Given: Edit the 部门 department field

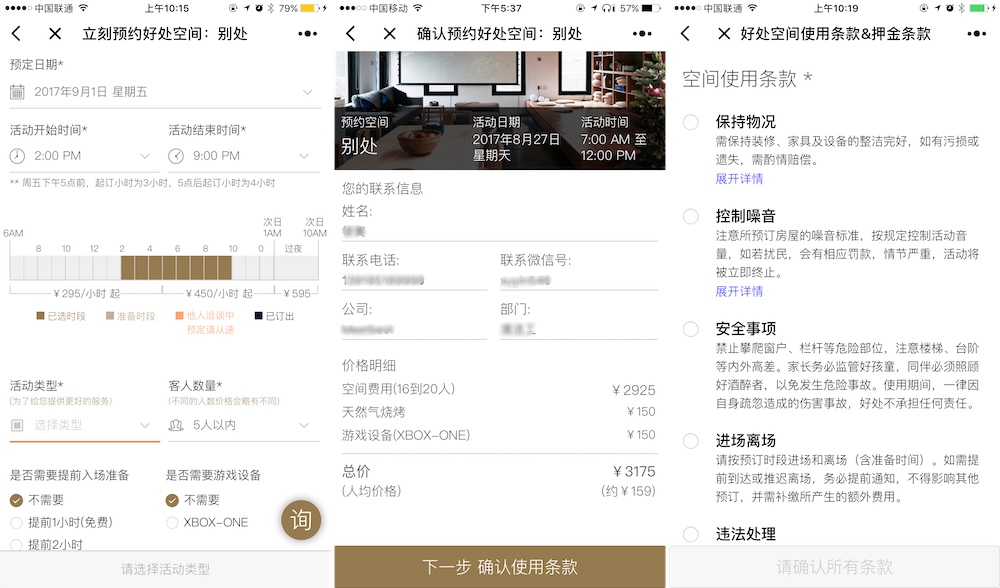Looking at the screenshot, I should (580, 328).
